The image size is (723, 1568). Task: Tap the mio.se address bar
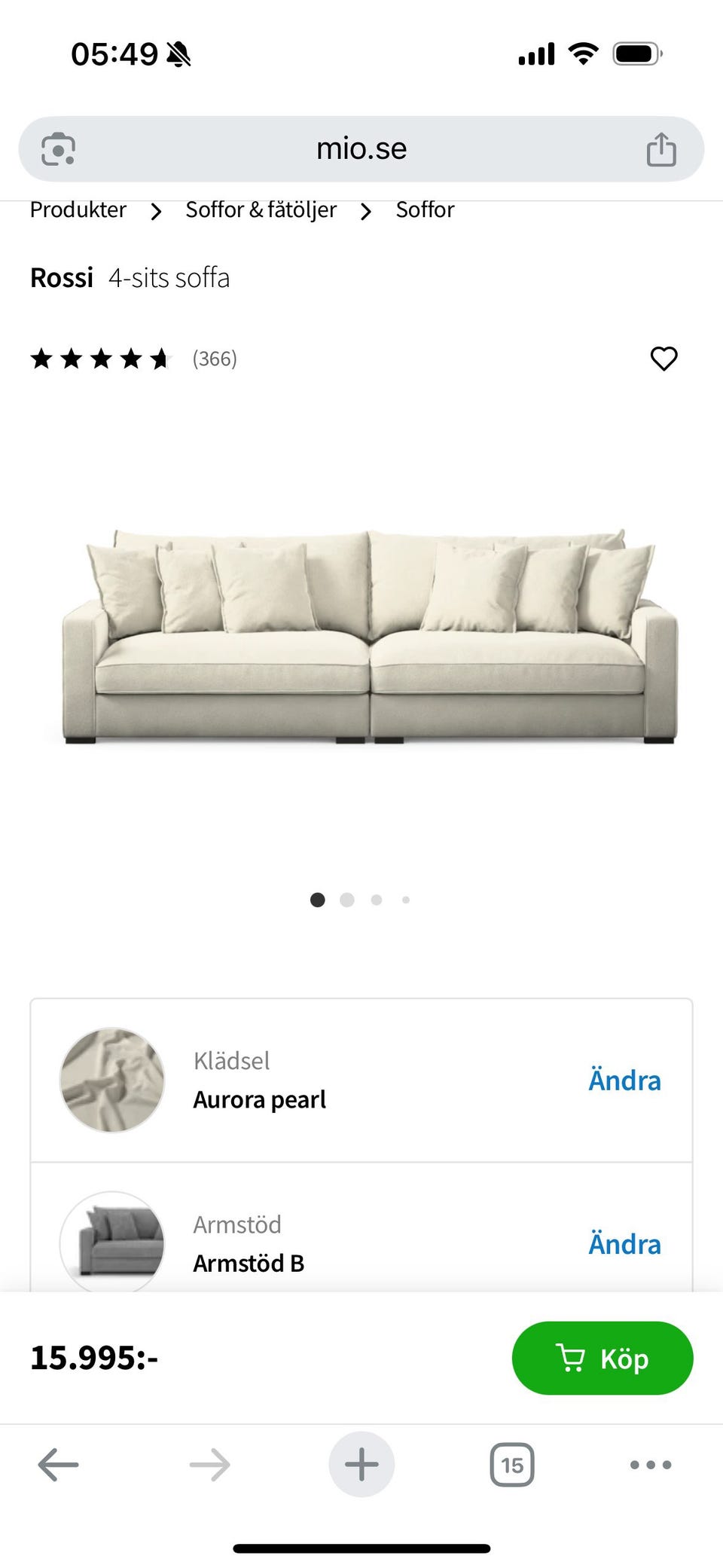pos(361,149)
